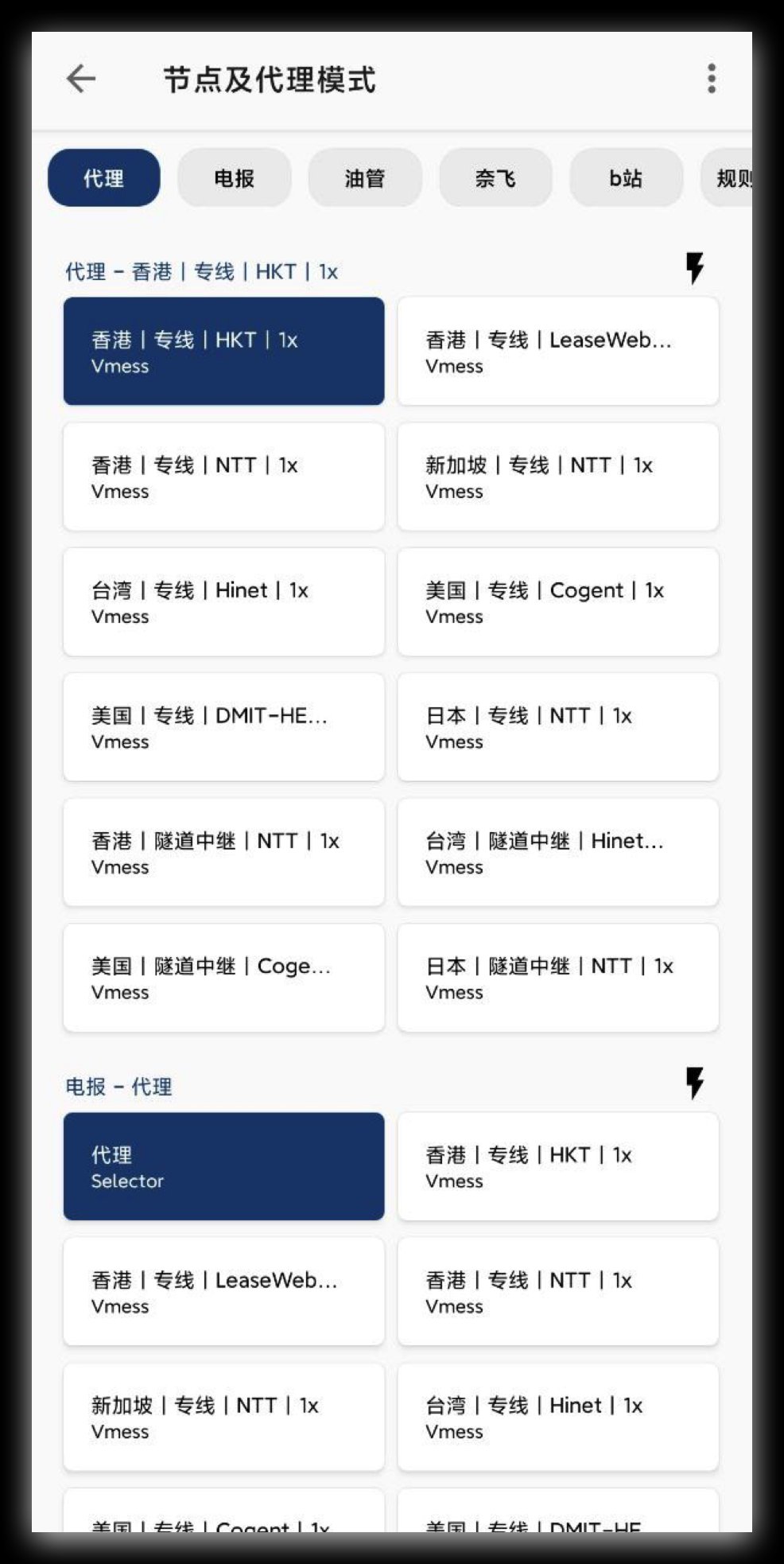The height and width of the screenshot is (1564, 784).
Task: Run speed test for 代理 group lightning icon
Action: [695, 268]
